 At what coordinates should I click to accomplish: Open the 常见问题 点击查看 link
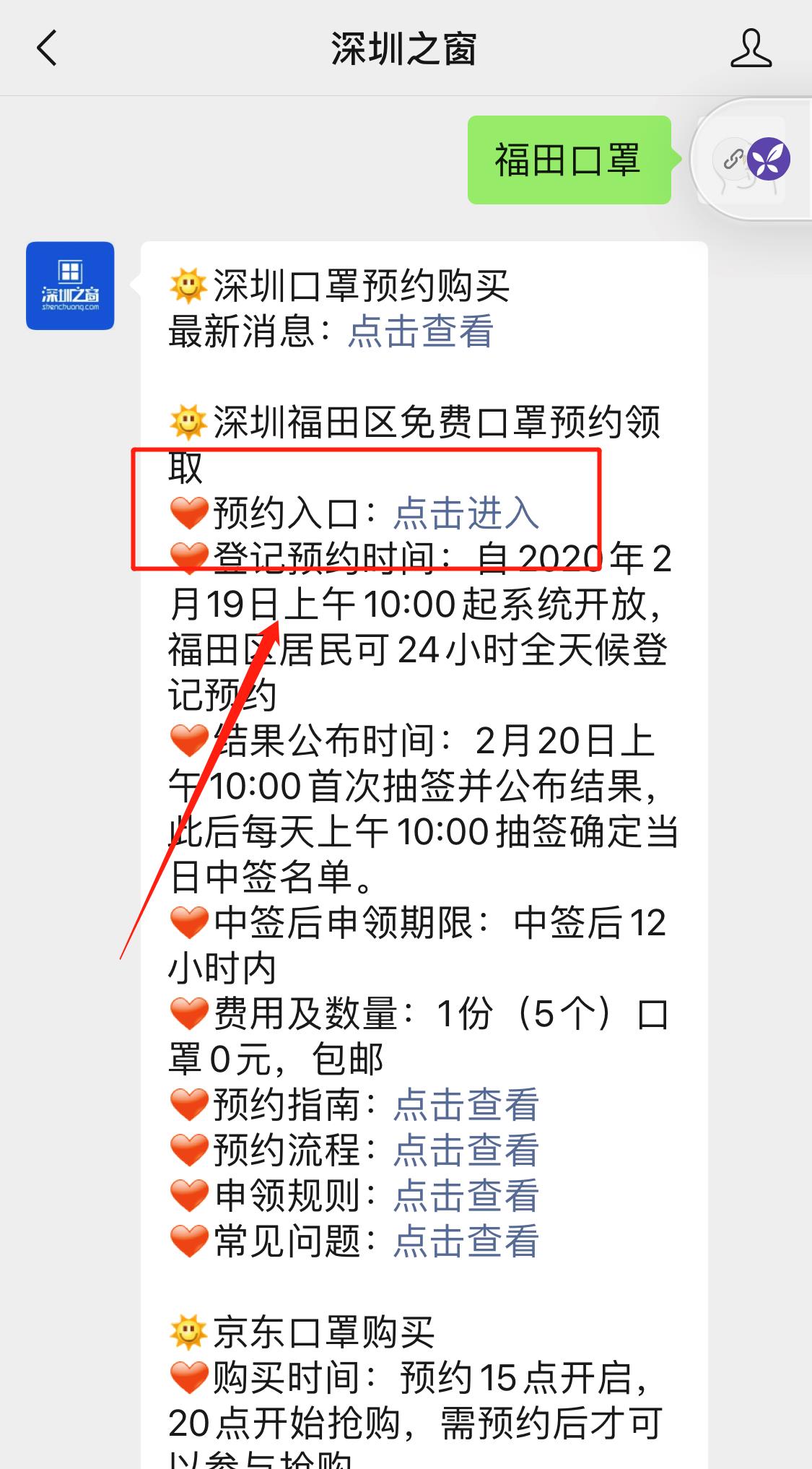[466, 1241]
